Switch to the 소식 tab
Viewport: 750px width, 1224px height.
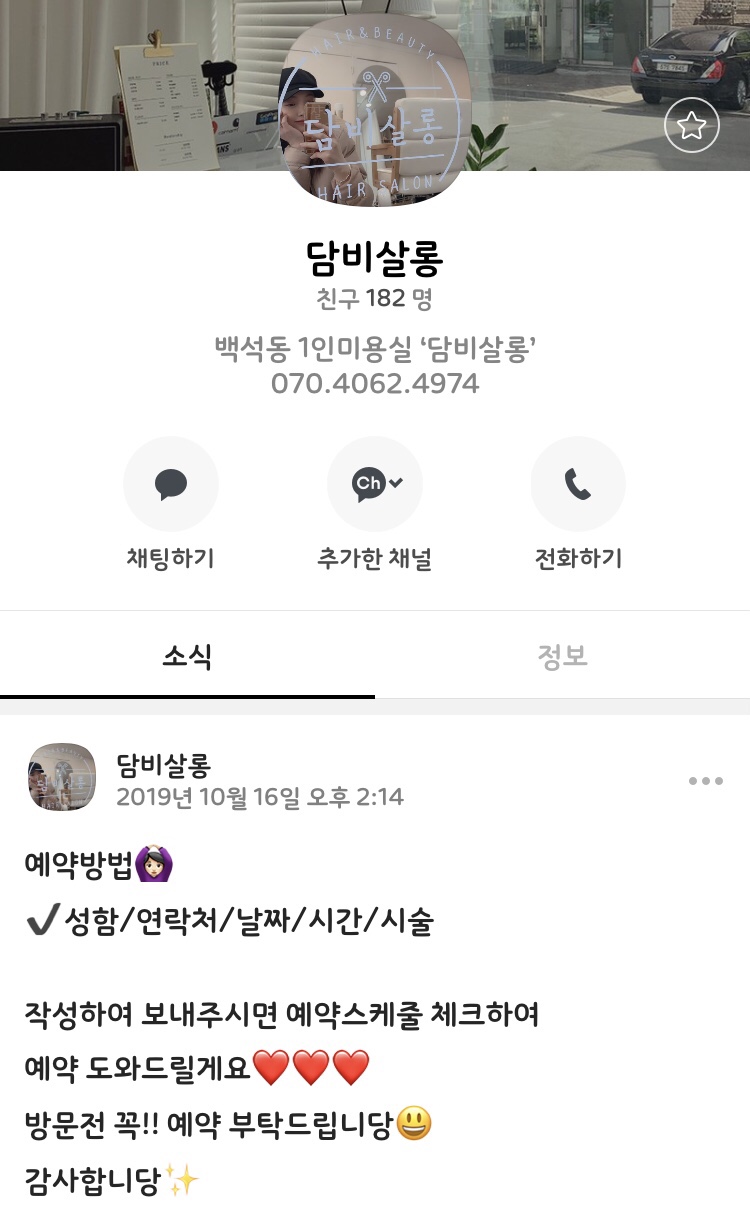187,656
